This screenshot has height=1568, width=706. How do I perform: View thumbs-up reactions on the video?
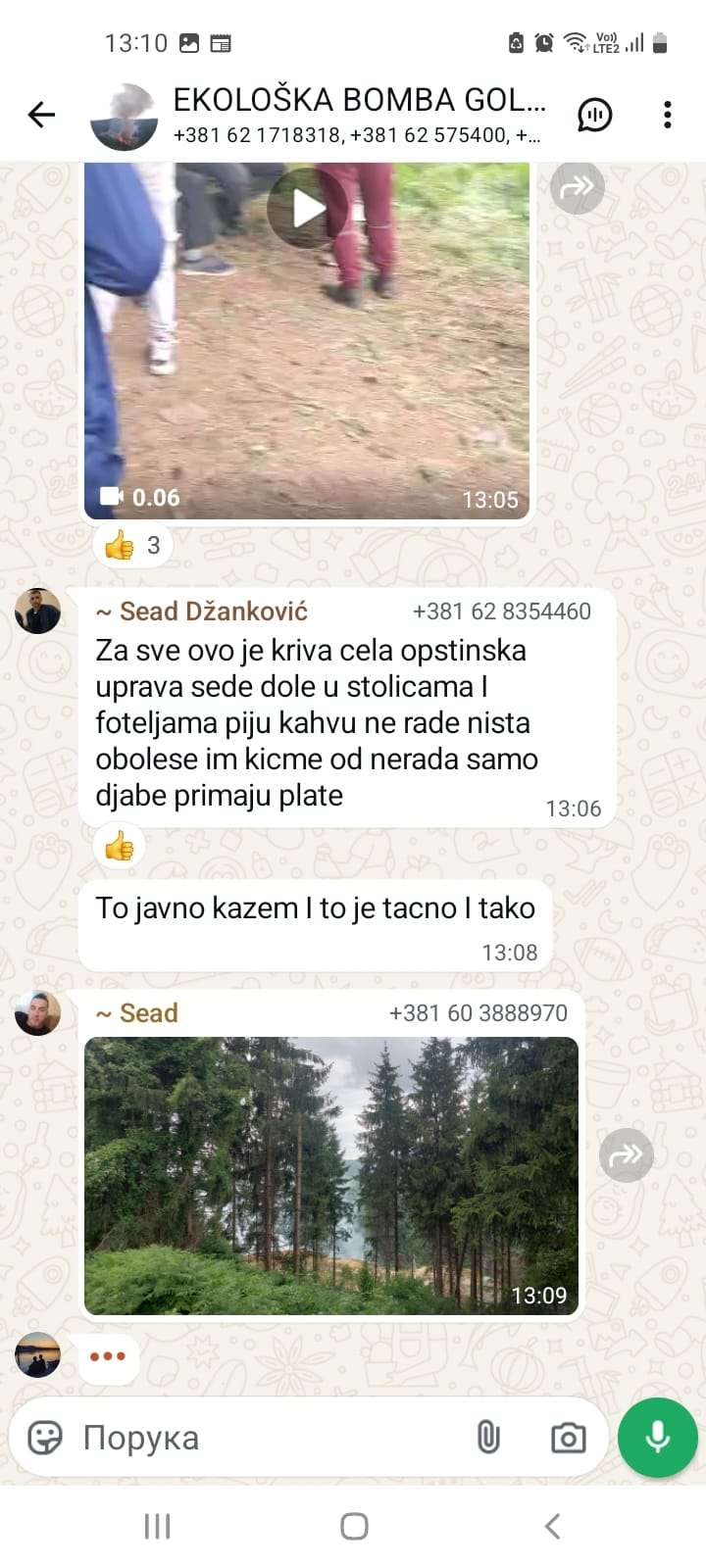pyautogui.click(x=133, y=545)
